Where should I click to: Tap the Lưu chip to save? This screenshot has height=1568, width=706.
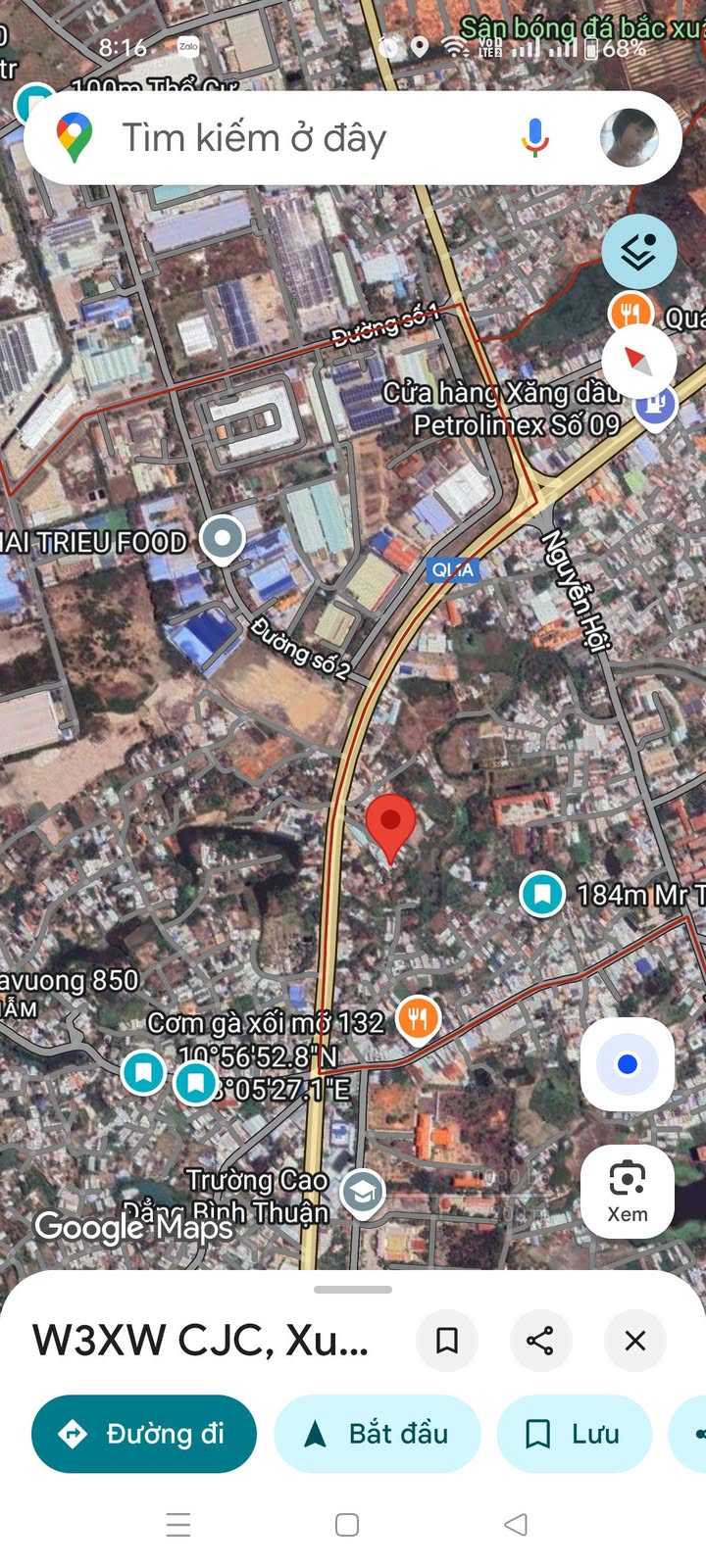click(575, 1434)
